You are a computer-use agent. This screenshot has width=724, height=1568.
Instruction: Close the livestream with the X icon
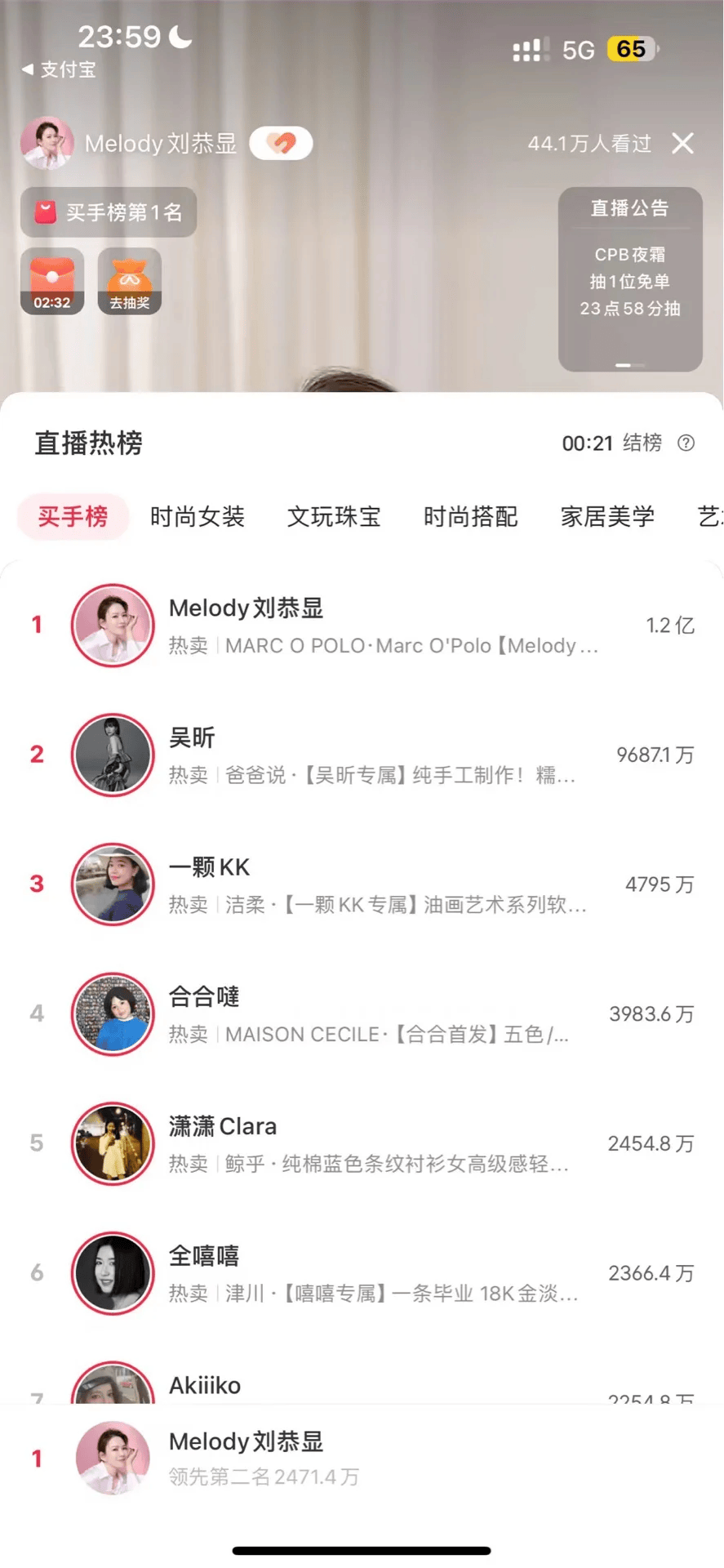coord(682,144)
